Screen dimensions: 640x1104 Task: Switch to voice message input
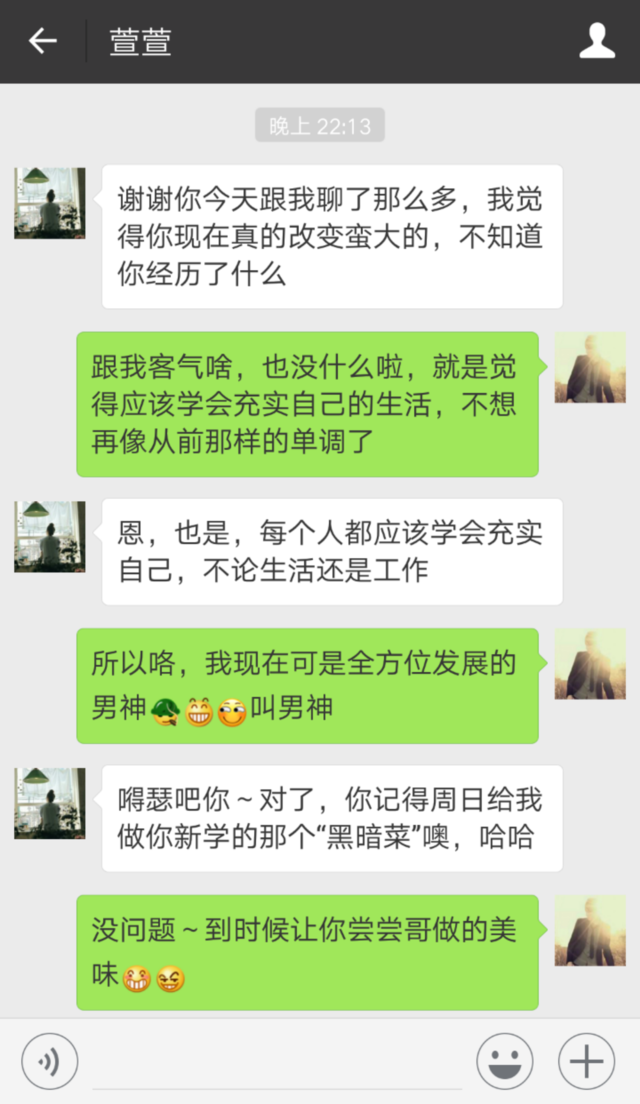click(49, 1060)
